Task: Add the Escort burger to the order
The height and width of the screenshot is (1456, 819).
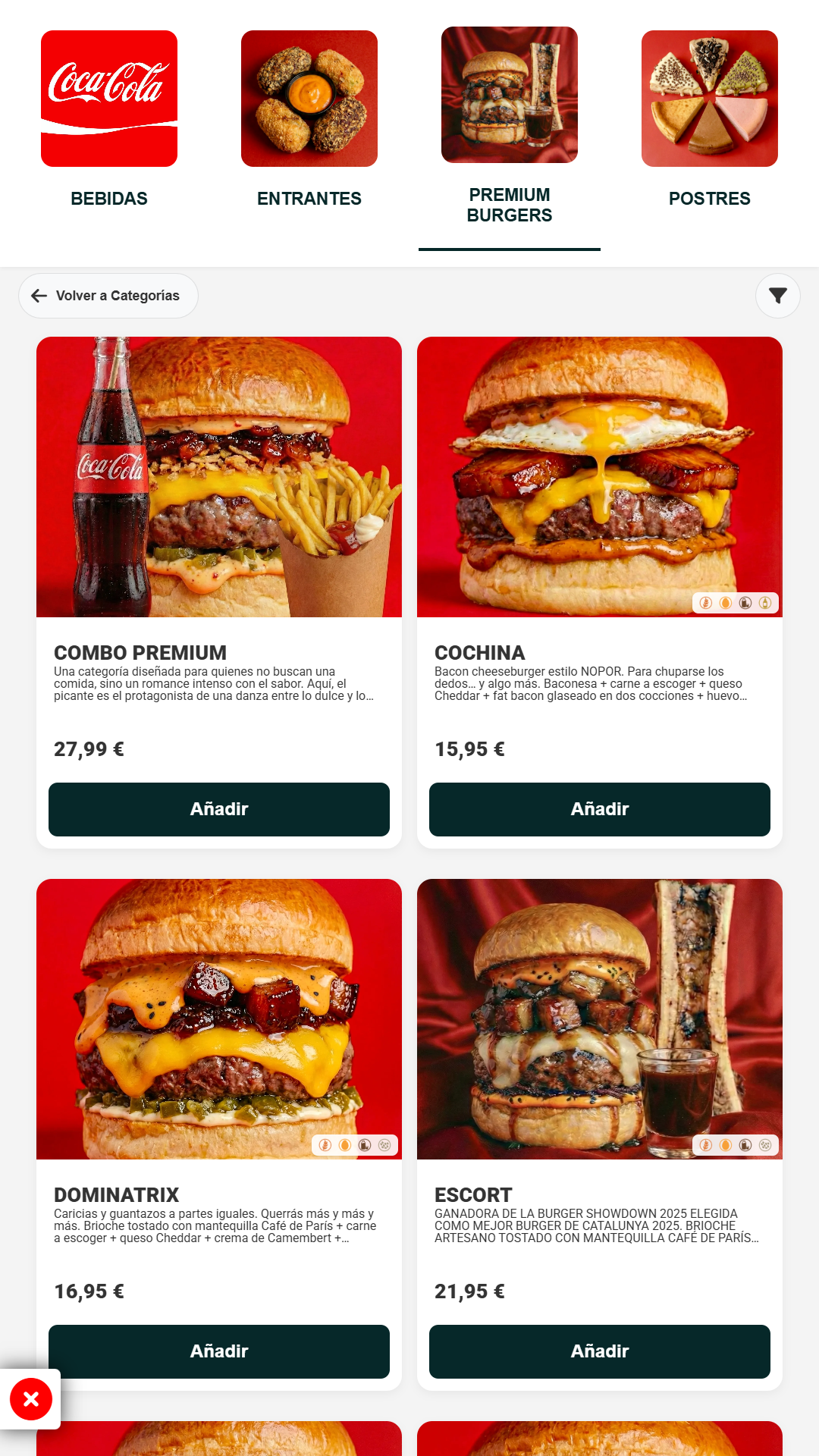Action: click(600, 1351)
